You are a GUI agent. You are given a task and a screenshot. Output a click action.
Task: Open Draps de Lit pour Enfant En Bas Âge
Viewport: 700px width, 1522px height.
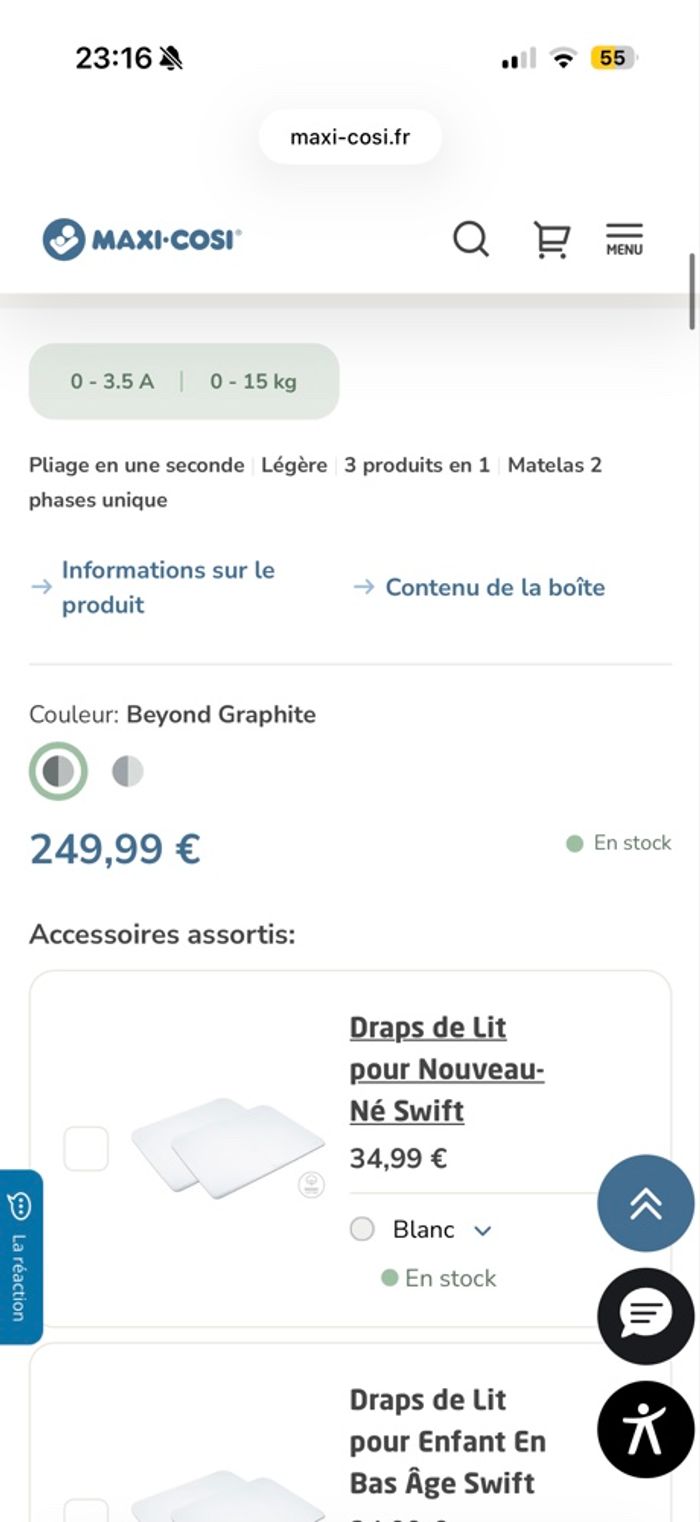click(x=447, y=1441)
